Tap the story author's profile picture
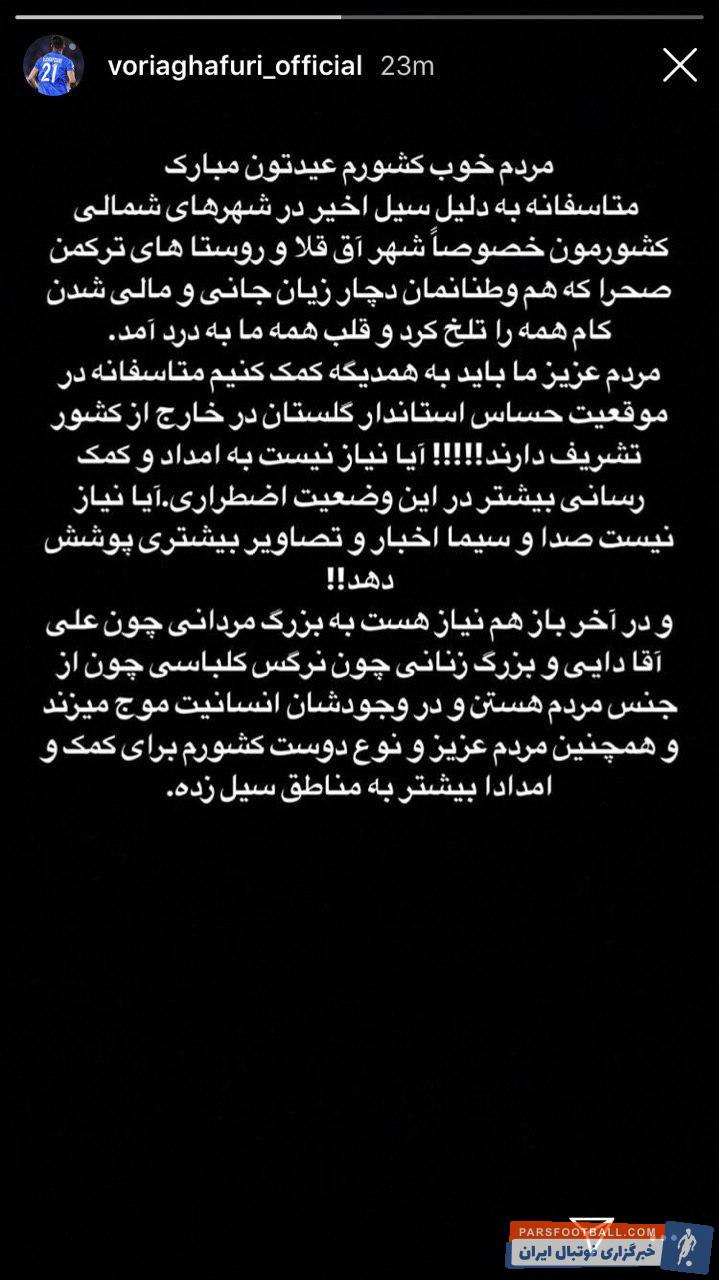This screenshot has height=1280, width=719. coord(53,67)
